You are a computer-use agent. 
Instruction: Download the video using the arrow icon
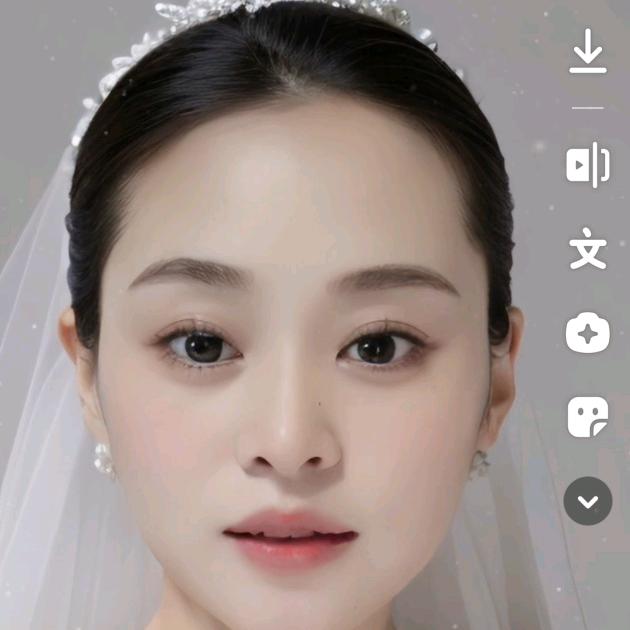(x=588, y=51)
